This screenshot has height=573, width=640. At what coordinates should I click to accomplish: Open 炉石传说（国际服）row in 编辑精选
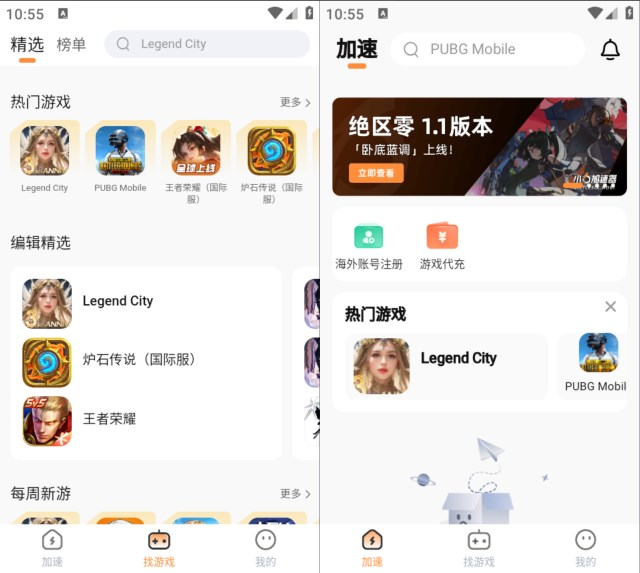click(138, 360)
